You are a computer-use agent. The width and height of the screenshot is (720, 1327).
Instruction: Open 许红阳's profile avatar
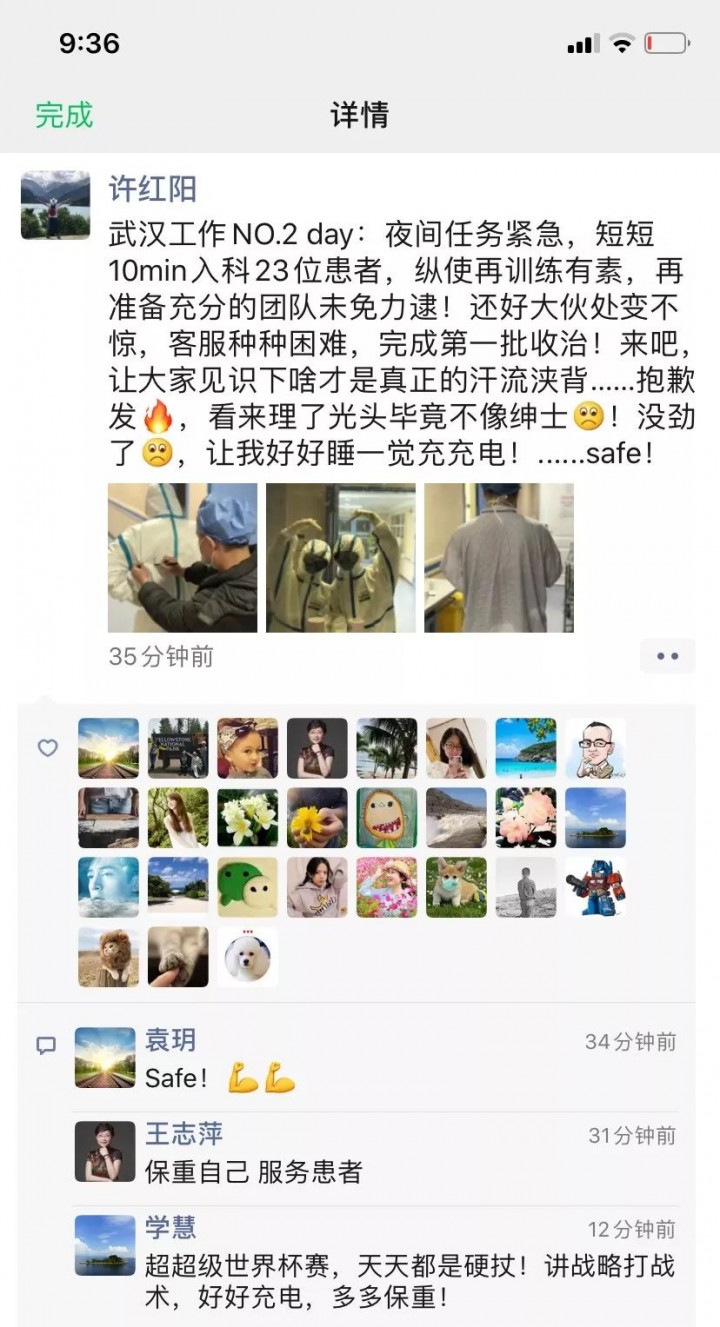click(x=55, y=205)
